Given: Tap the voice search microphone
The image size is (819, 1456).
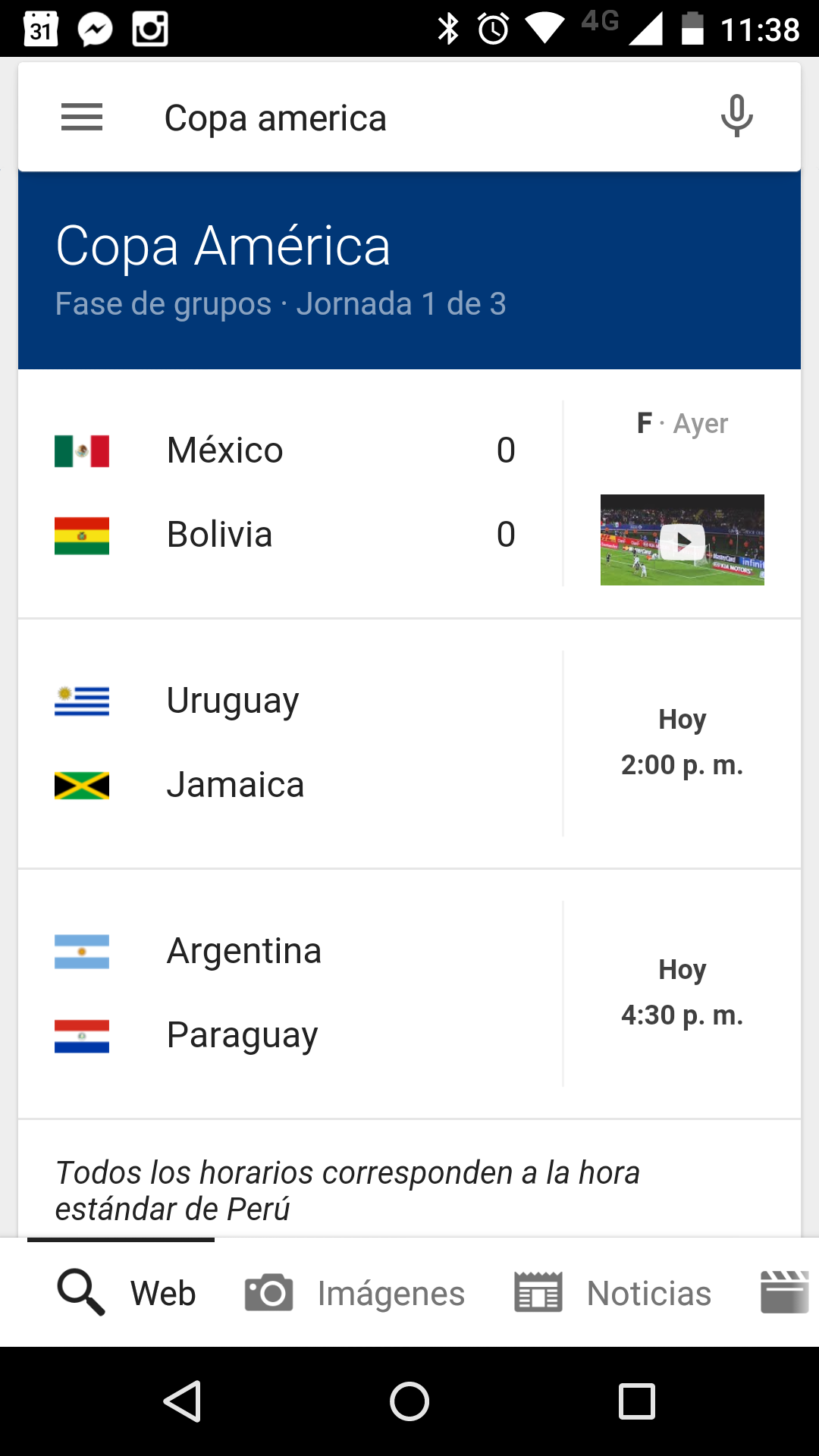Looking at the screenshot, I should pyautogui.click(x=736, y=117).
